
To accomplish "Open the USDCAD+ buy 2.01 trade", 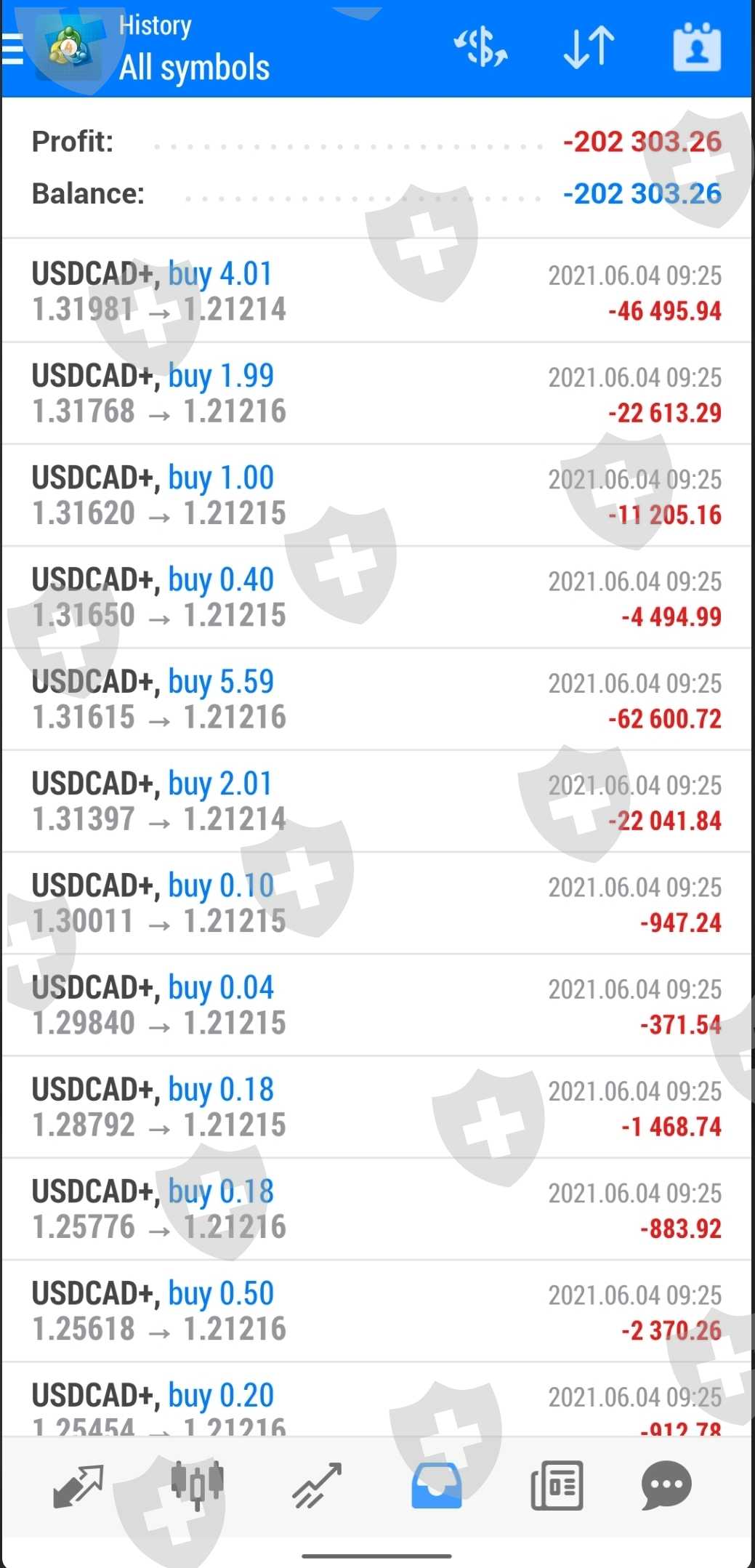I will (376, 801).
